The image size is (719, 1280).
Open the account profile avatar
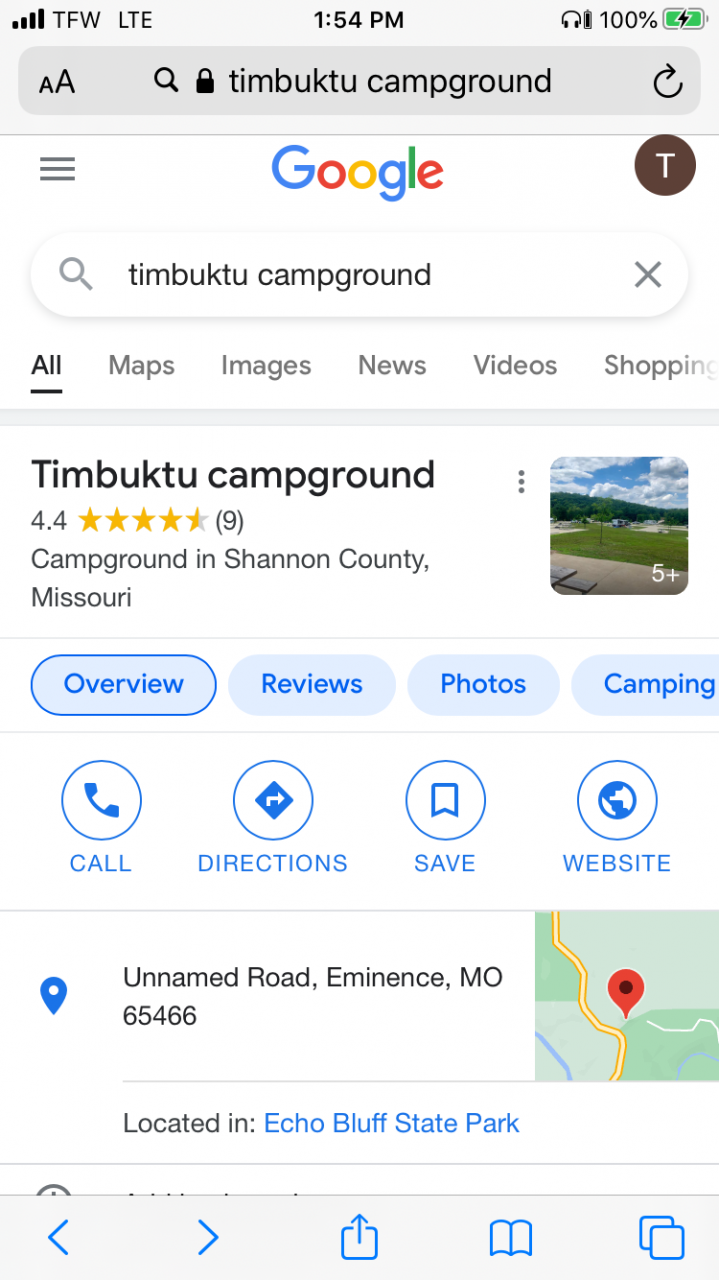click(x=665, y=165)
